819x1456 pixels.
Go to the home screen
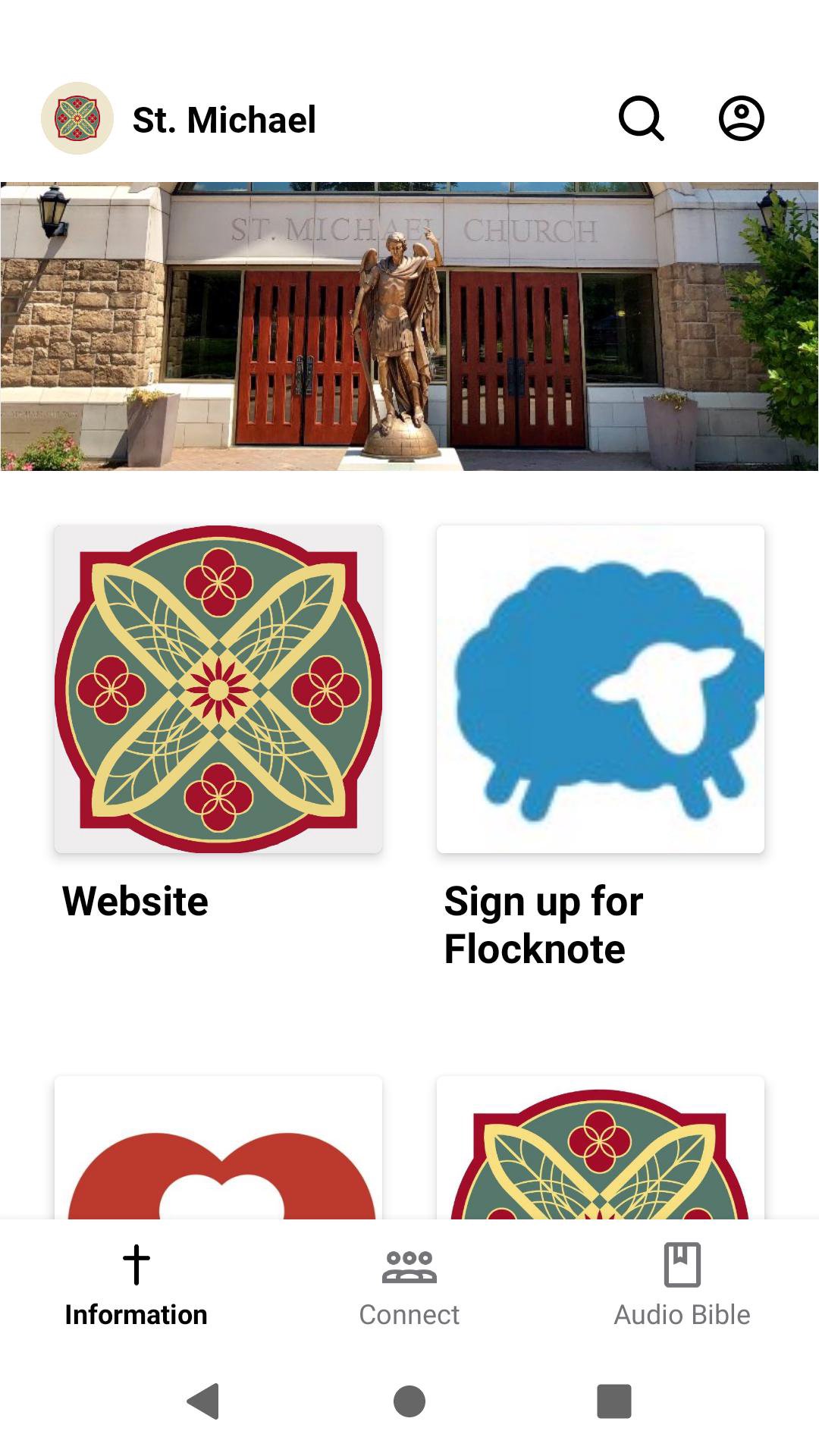click(409, 1401)
